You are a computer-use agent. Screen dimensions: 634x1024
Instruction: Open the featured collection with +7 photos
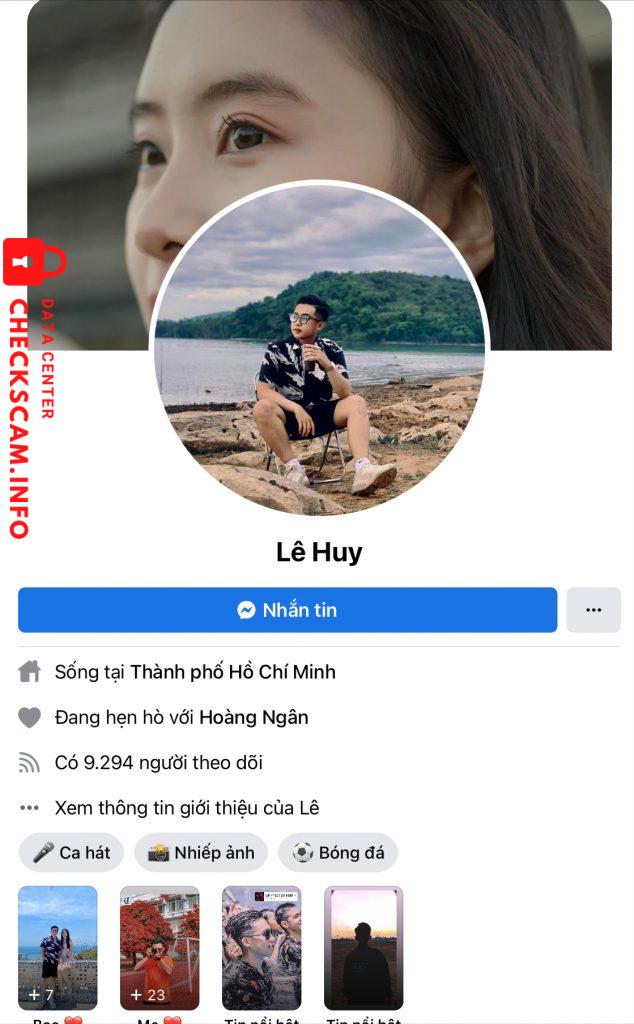pyautogui.click(x=58, y=947)
